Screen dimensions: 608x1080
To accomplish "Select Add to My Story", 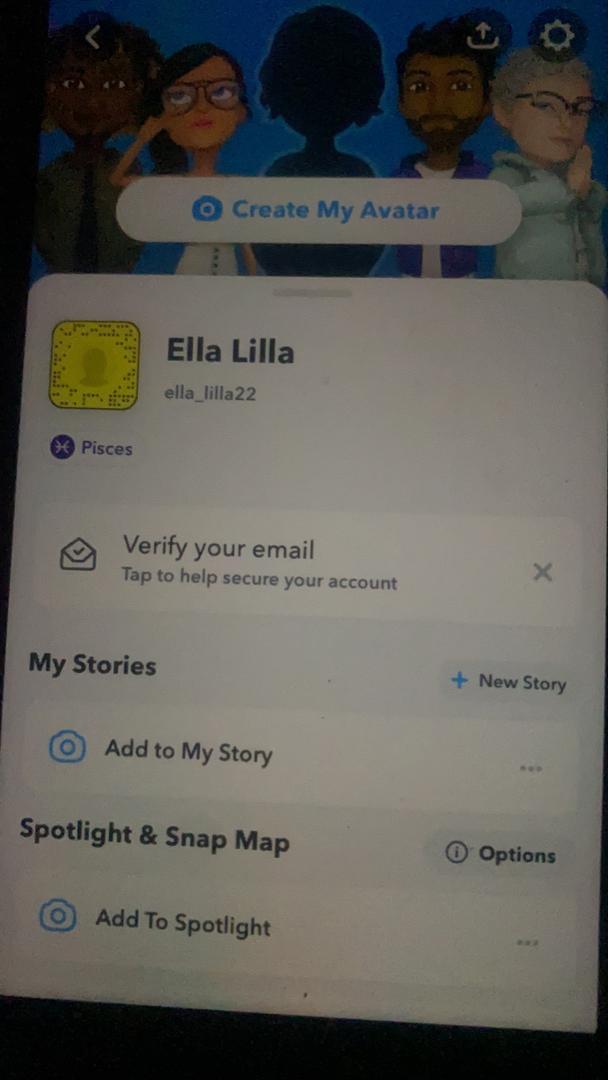I will pos(188,750).
